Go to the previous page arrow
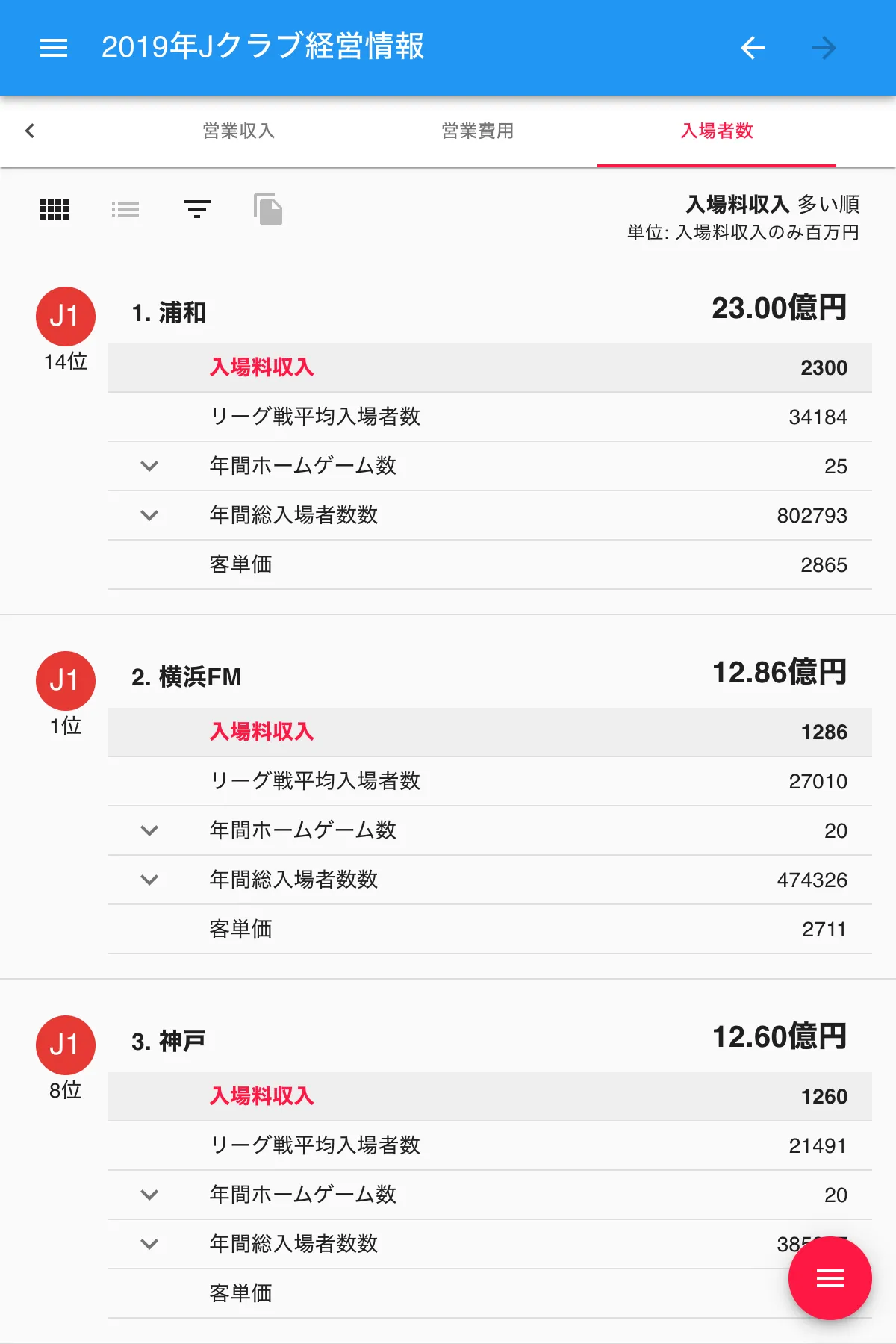The height and width of the screenshot is (1344, 896). click(753, 48)
